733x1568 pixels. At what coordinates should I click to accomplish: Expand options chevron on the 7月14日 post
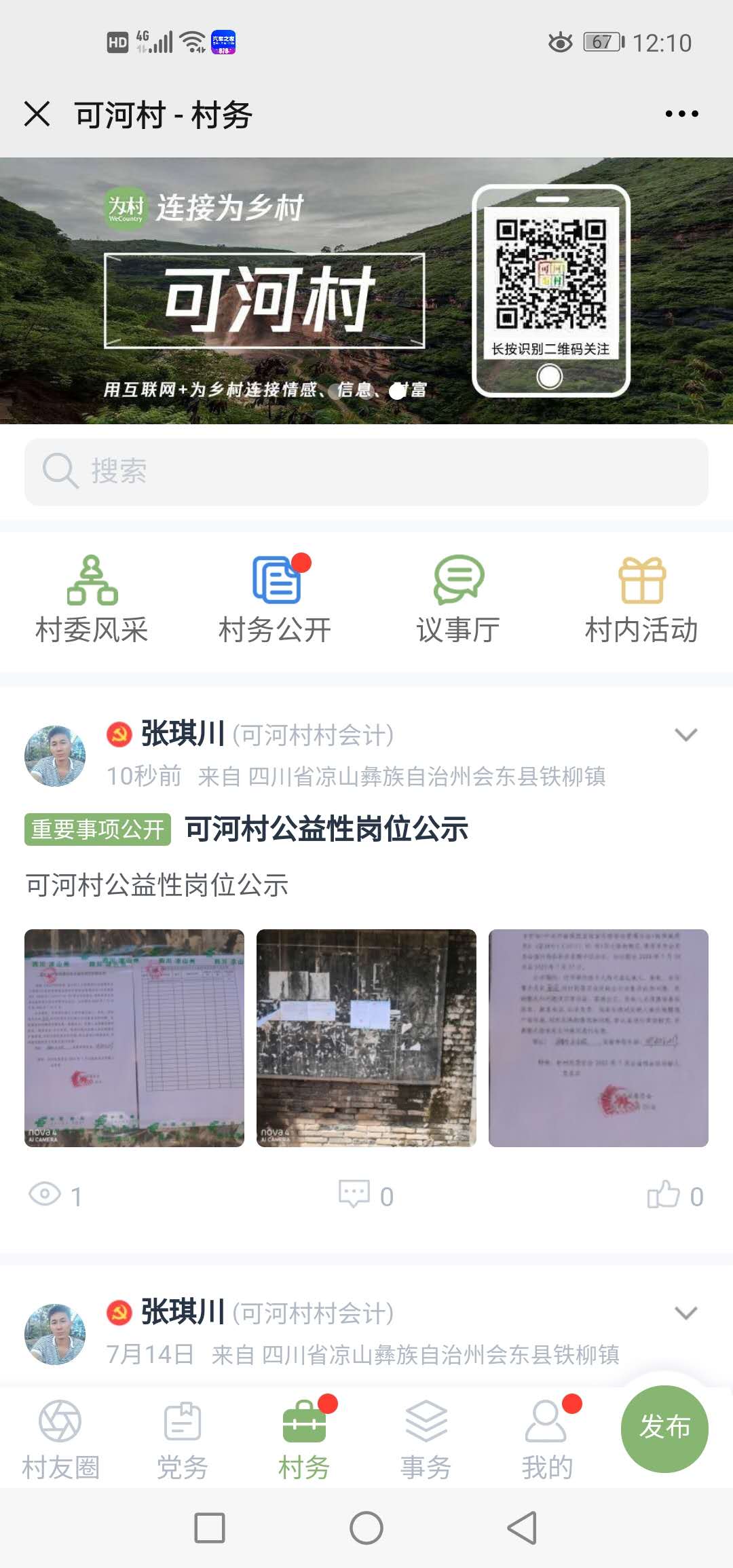(685, 1313)
